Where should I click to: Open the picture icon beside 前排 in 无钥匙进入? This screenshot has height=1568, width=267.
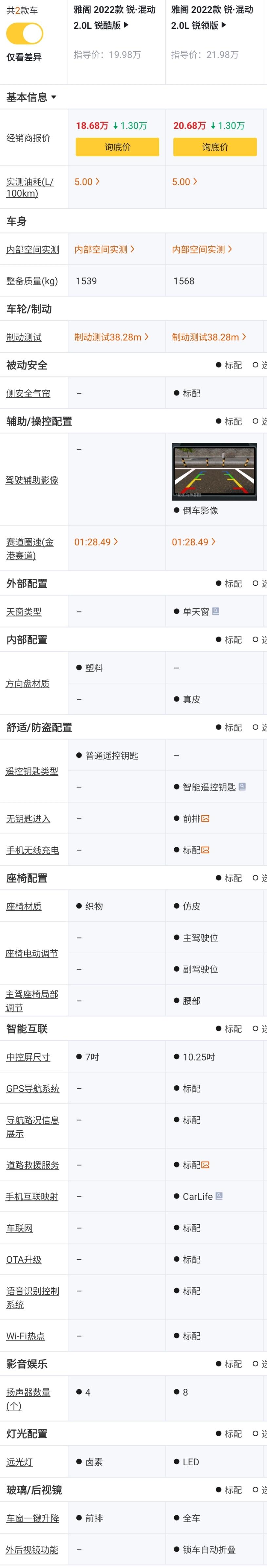(x=205, y=819)
